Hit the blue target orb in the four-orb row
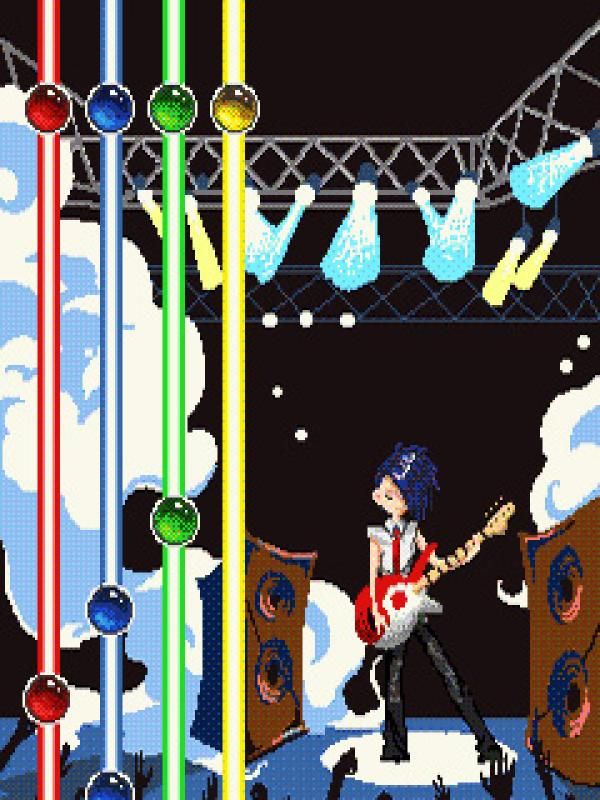 [110, 107]
